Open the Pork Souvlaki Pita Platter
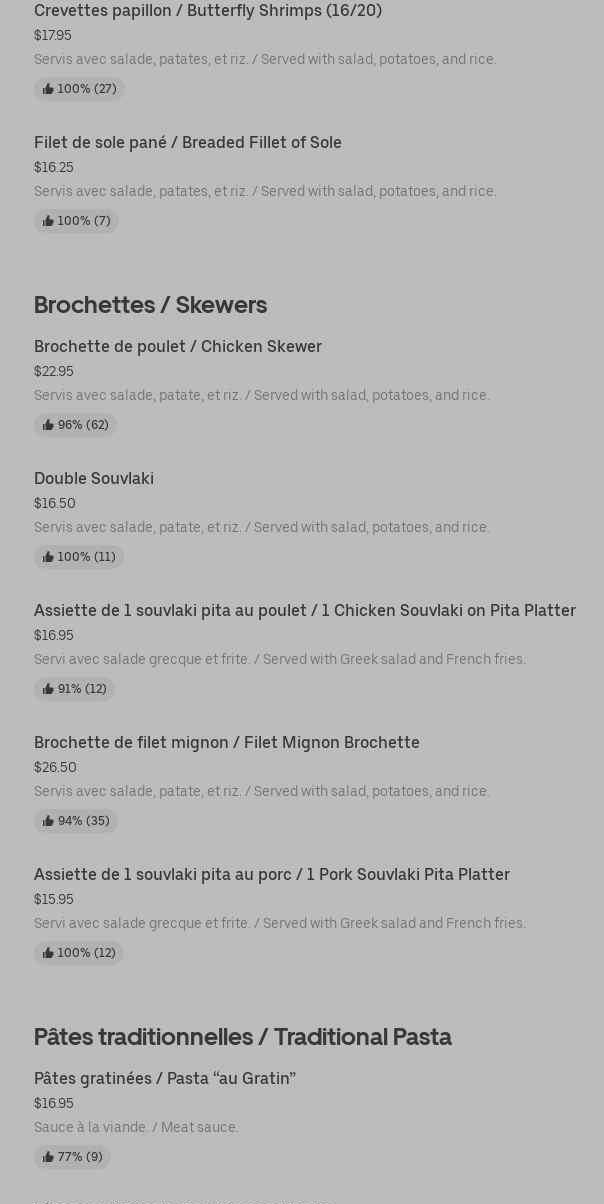The image size is (604, 1204). click(x=272, y=875)
